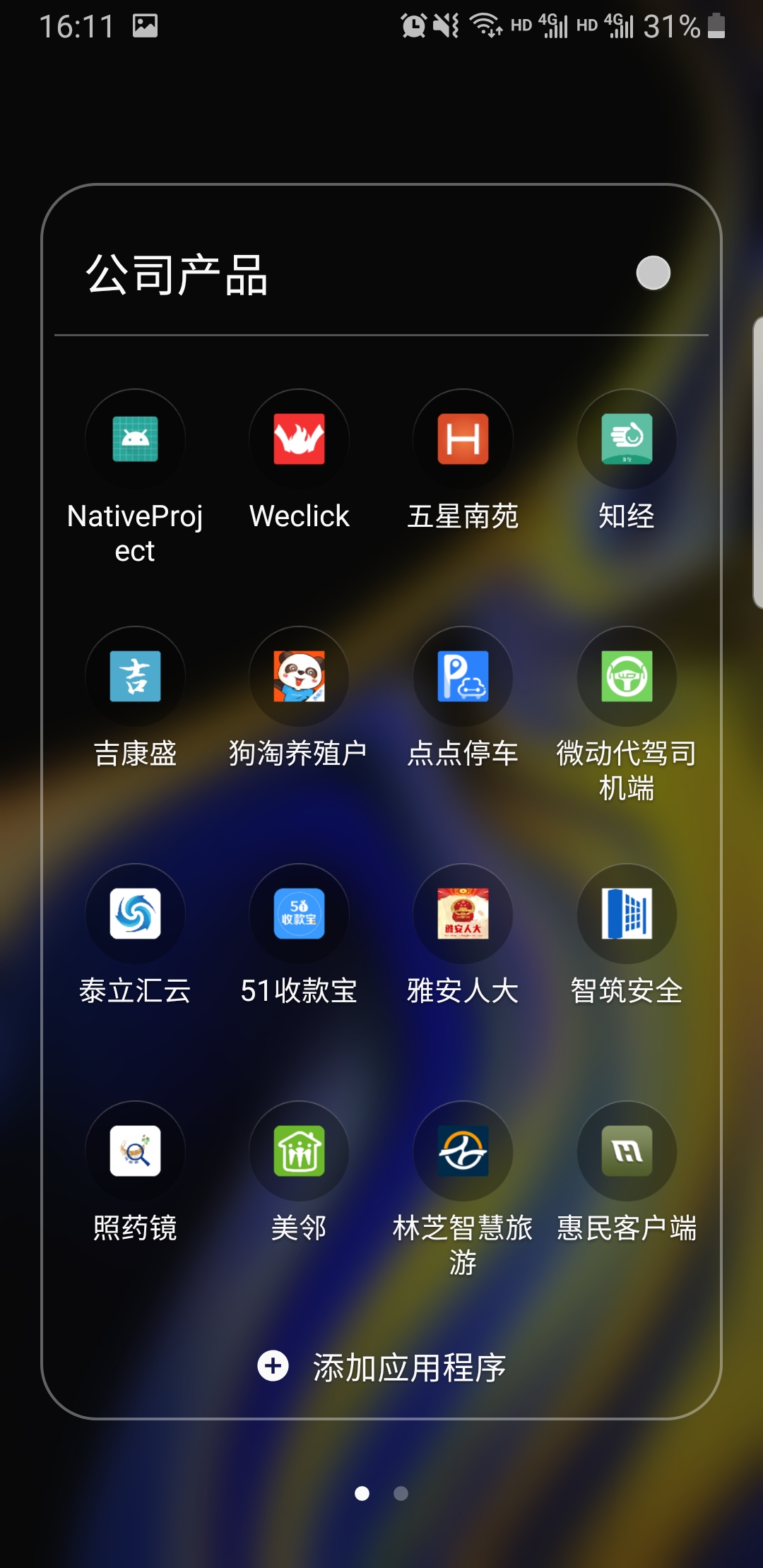The height and width of the screenshot is (1568, 763).
Task: Open the NativeProject app
Action: (135, 439)
